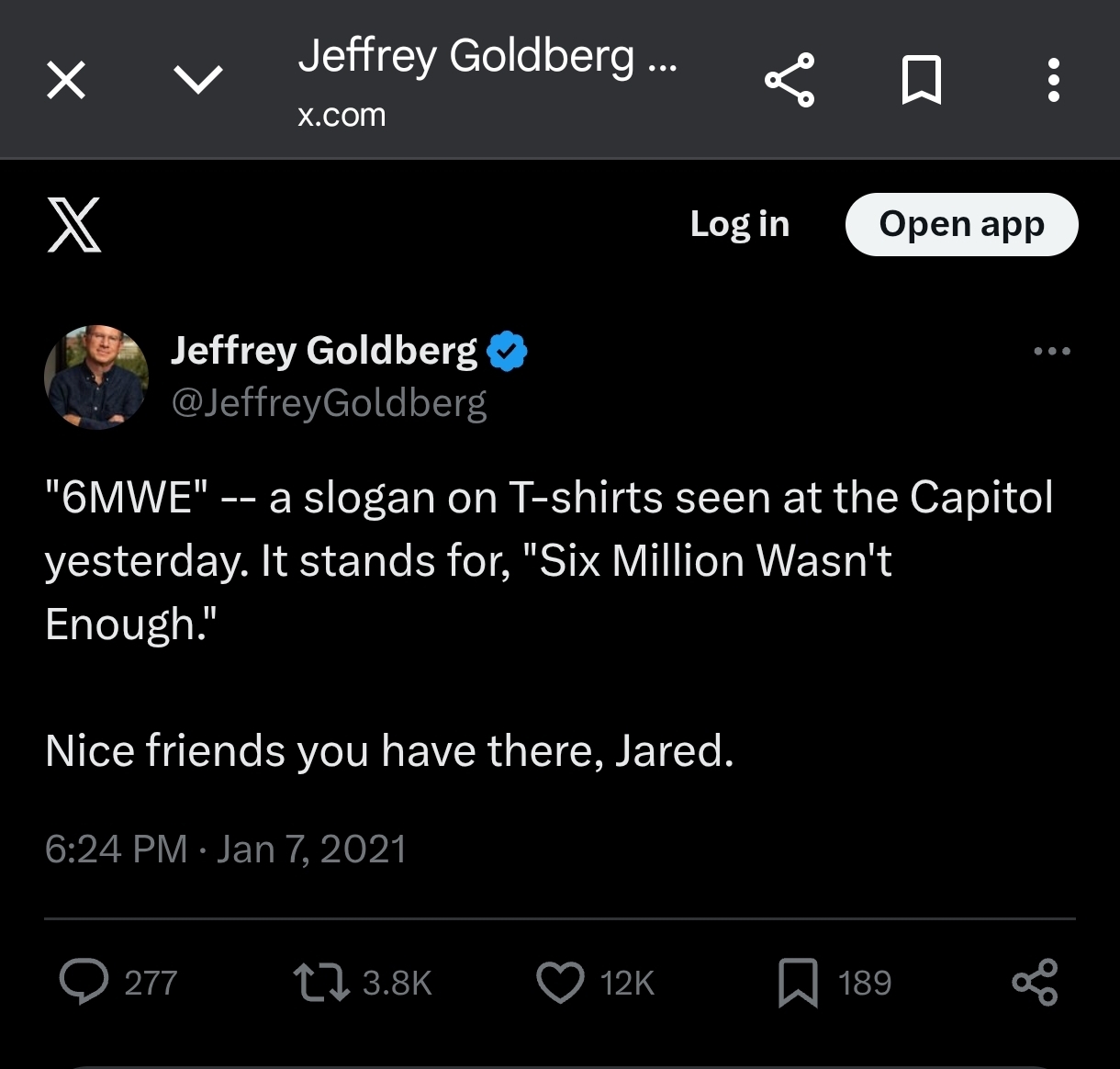The height and width of the screenshot is (1069, 1120).
Task: Close the browser custom tab
Action: pyautogui.click(x=66, y=81)
